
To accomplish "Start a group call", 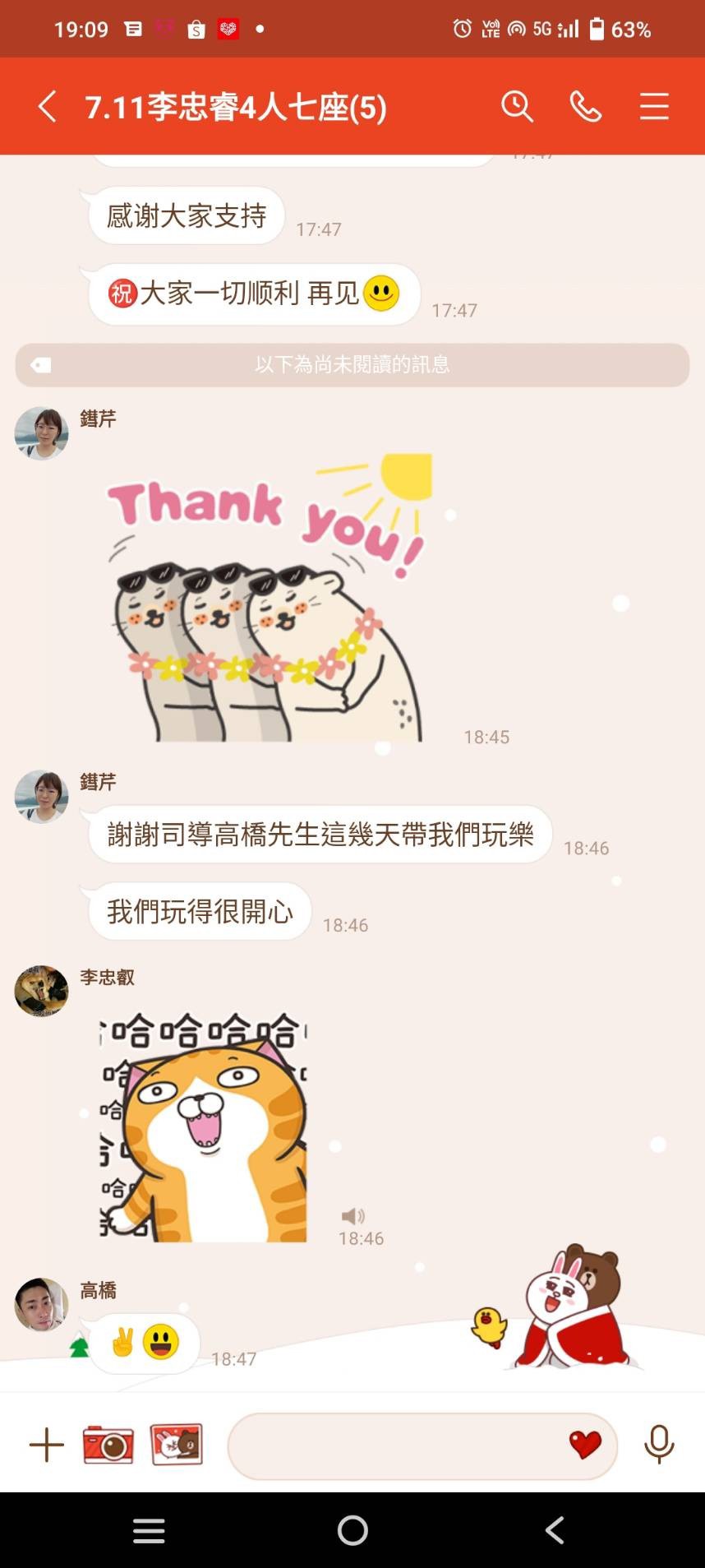I will coord(586,107).
